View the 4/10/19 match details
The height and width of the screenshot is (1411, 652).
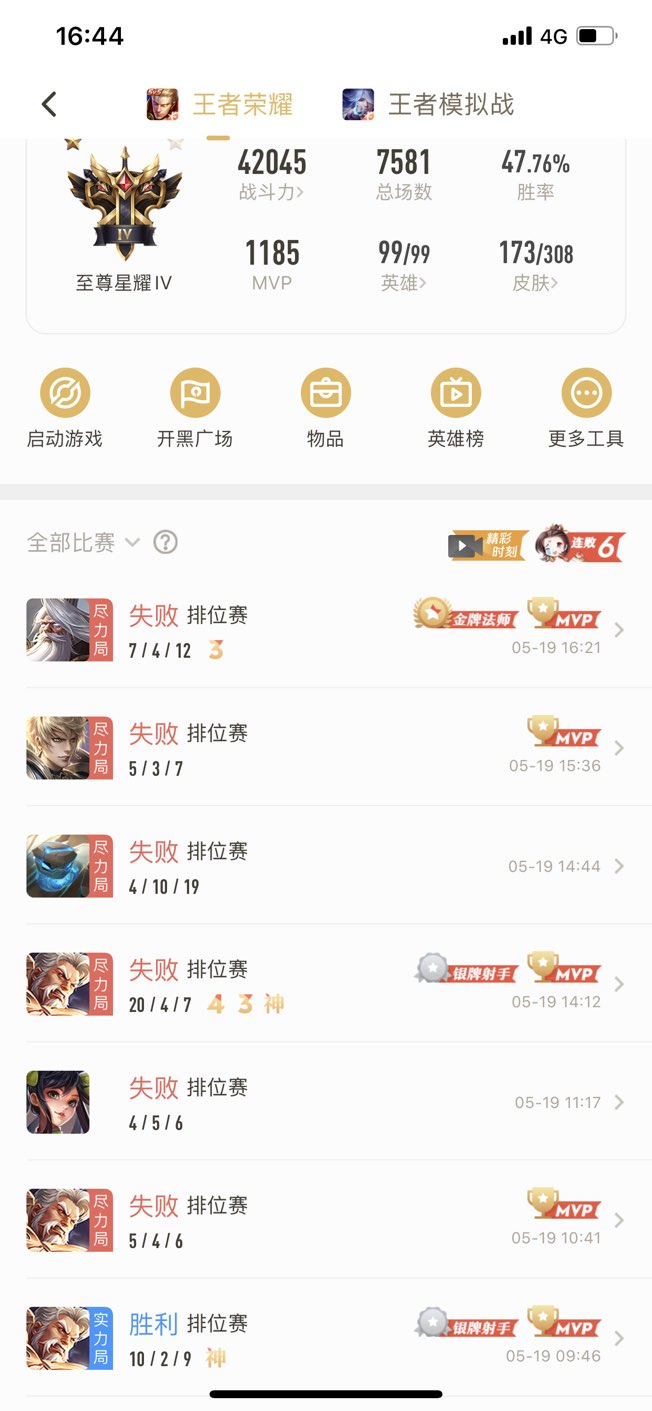[325, 866]
